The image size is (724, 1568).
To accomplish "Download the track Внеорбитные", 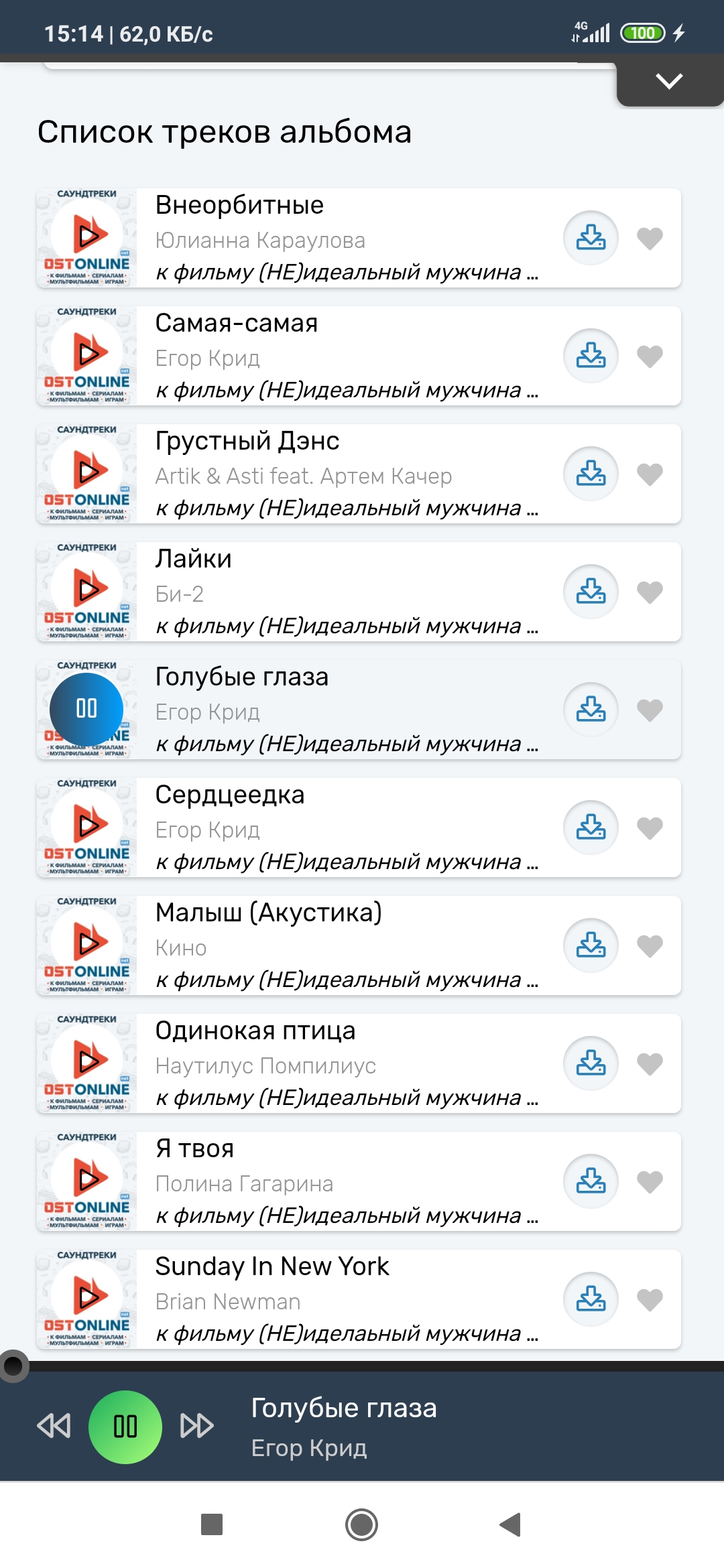I will coord(591,238).
